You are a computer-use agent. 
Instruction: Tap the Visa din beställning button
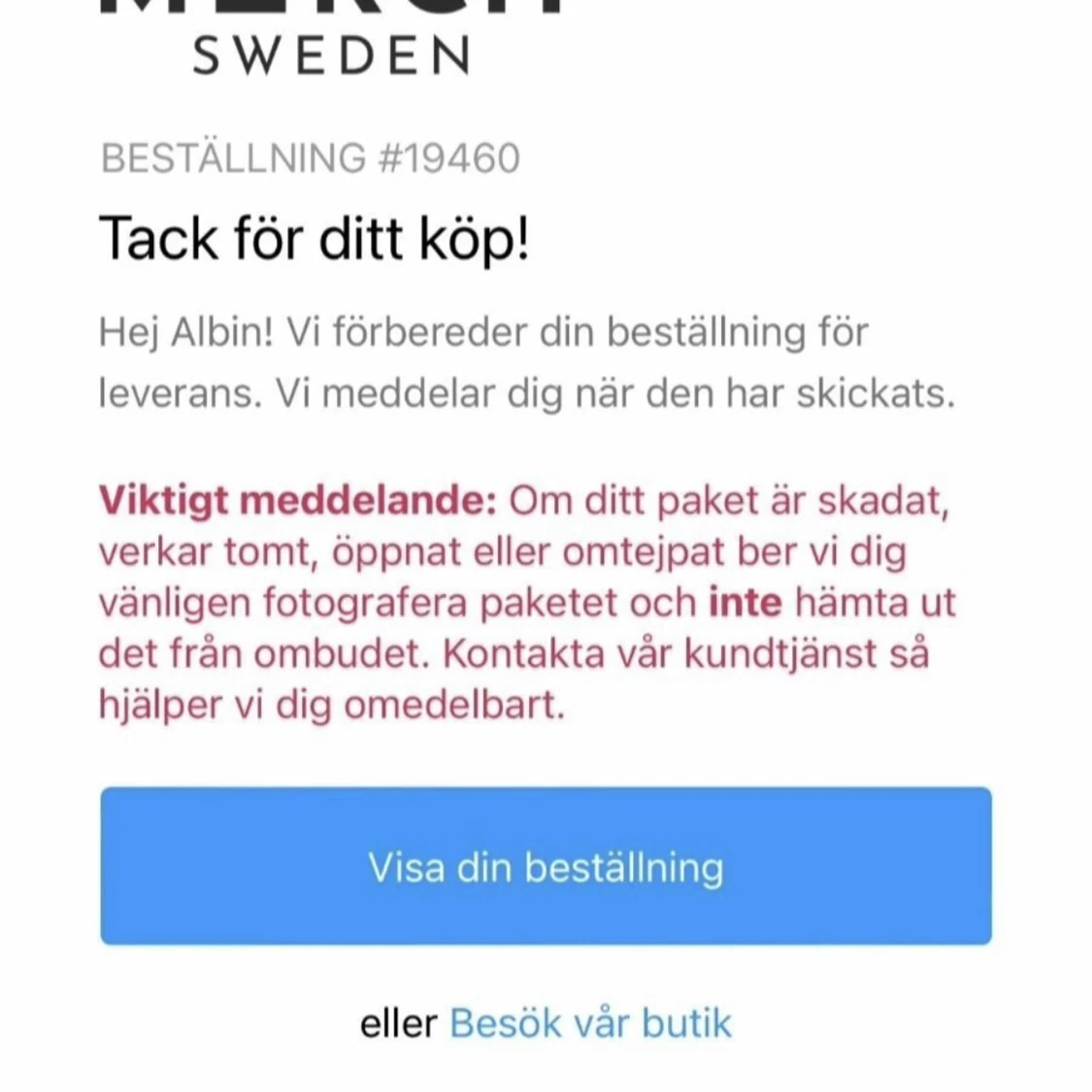(546, 866)
